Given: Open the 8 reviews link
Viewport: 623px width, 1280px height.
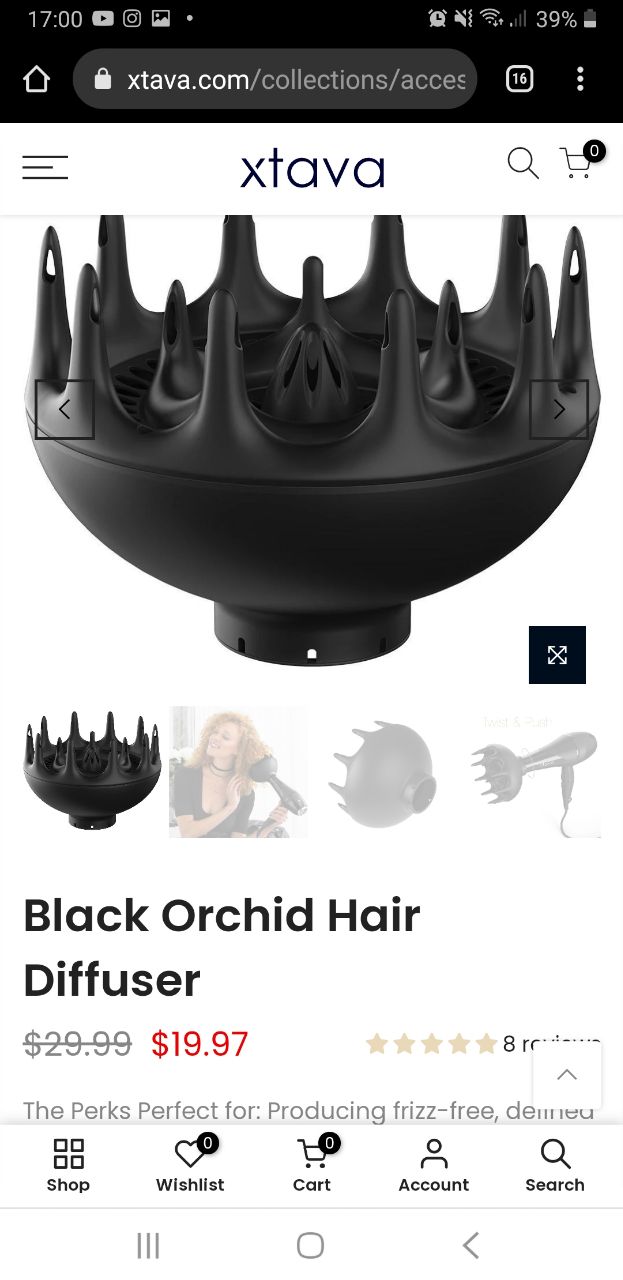Looking at the screenshot, I should point(552,1044).
